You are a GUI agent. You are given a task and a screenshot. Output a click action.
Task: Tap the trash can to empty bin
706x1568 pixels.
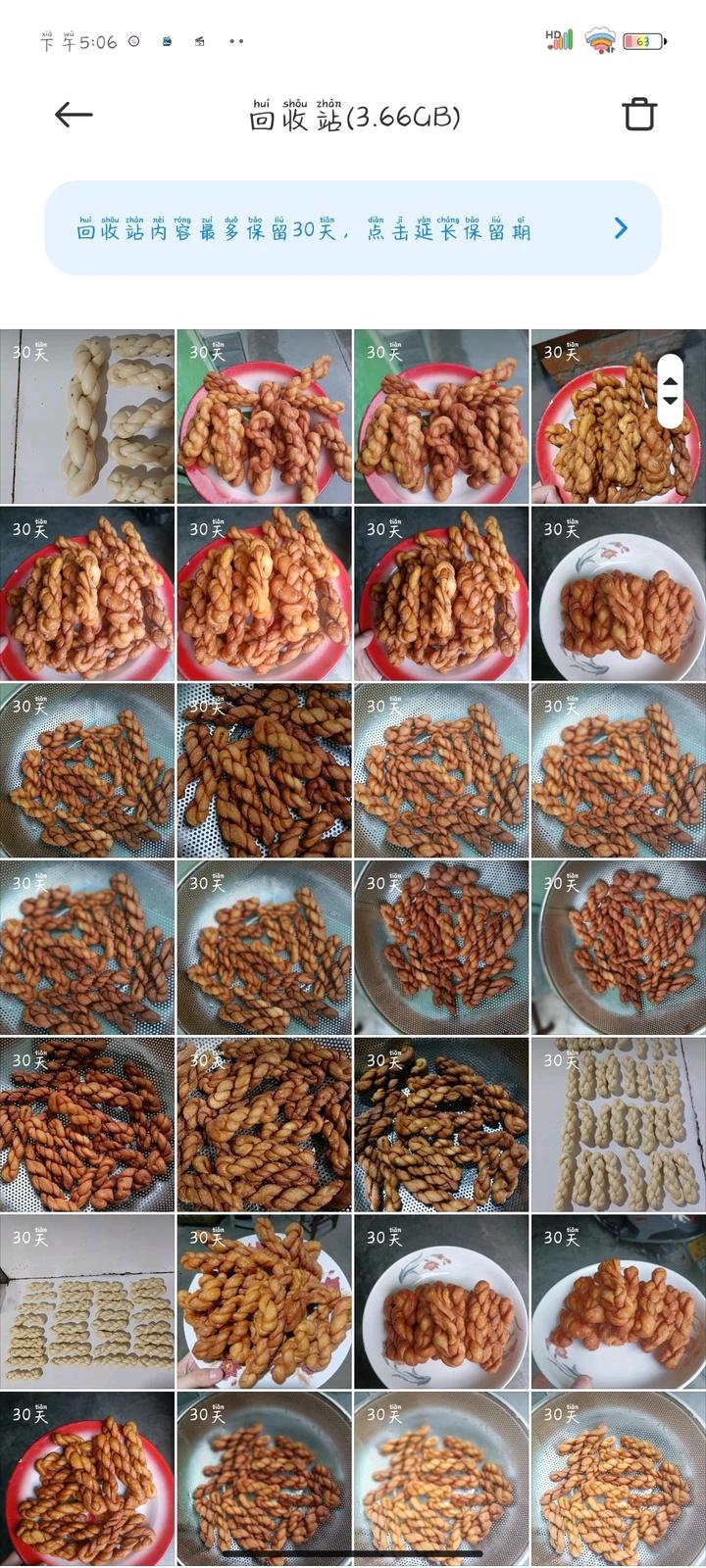638,115
